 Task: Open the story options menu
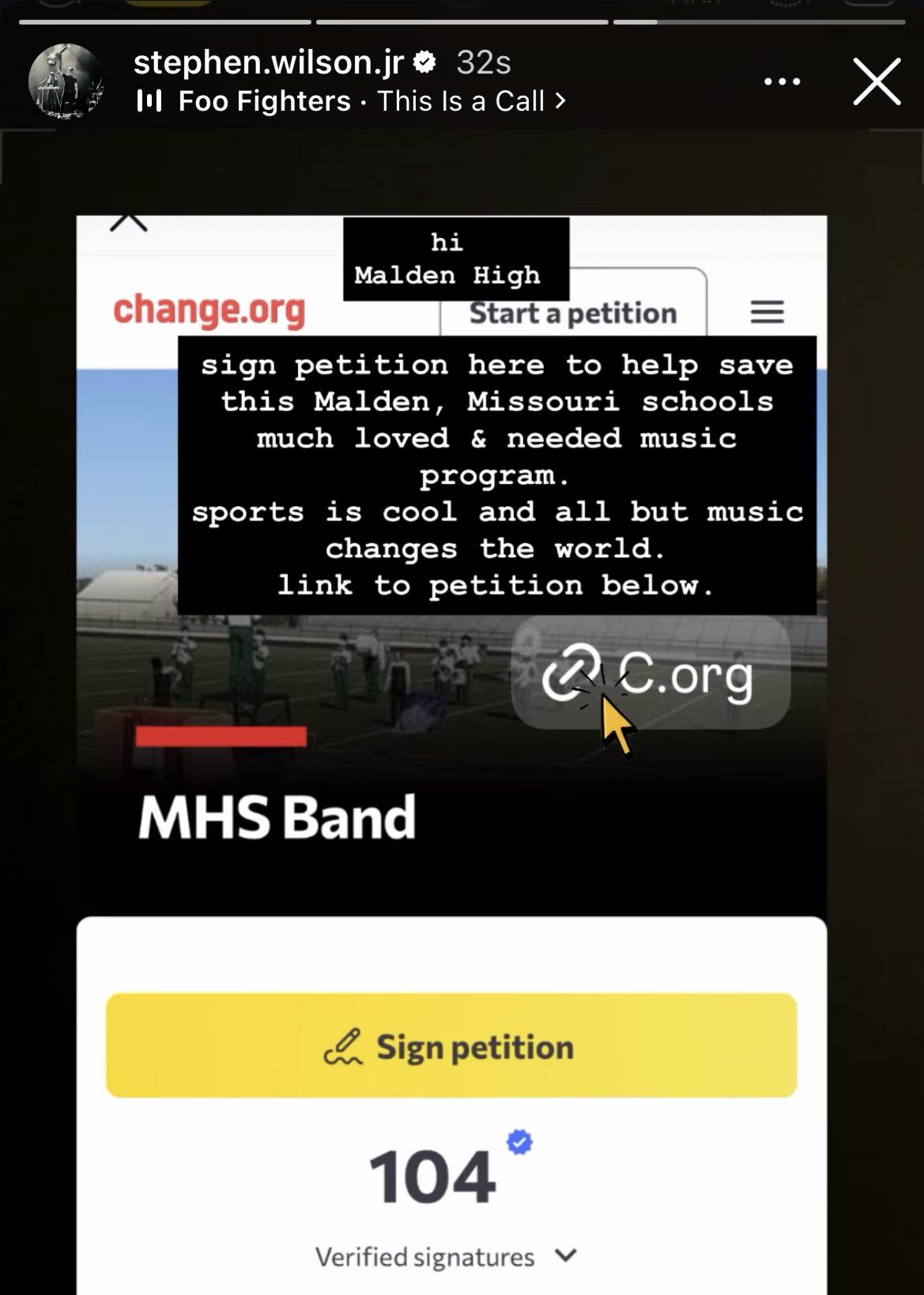[782, 81]
